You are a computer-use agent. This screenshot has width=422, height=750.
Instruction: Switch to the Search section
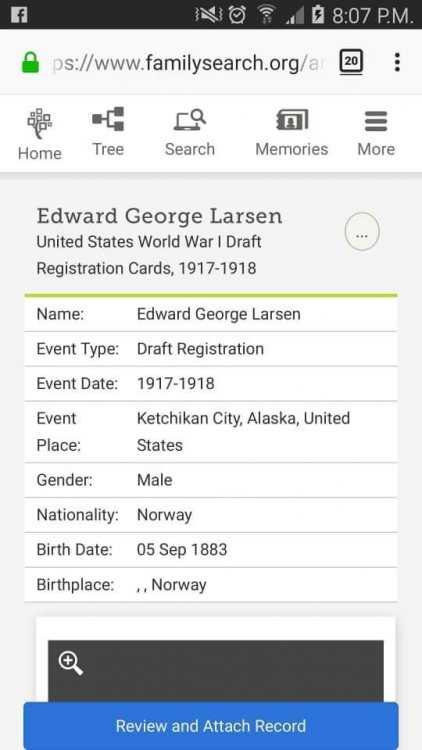(x=190, y=132)
